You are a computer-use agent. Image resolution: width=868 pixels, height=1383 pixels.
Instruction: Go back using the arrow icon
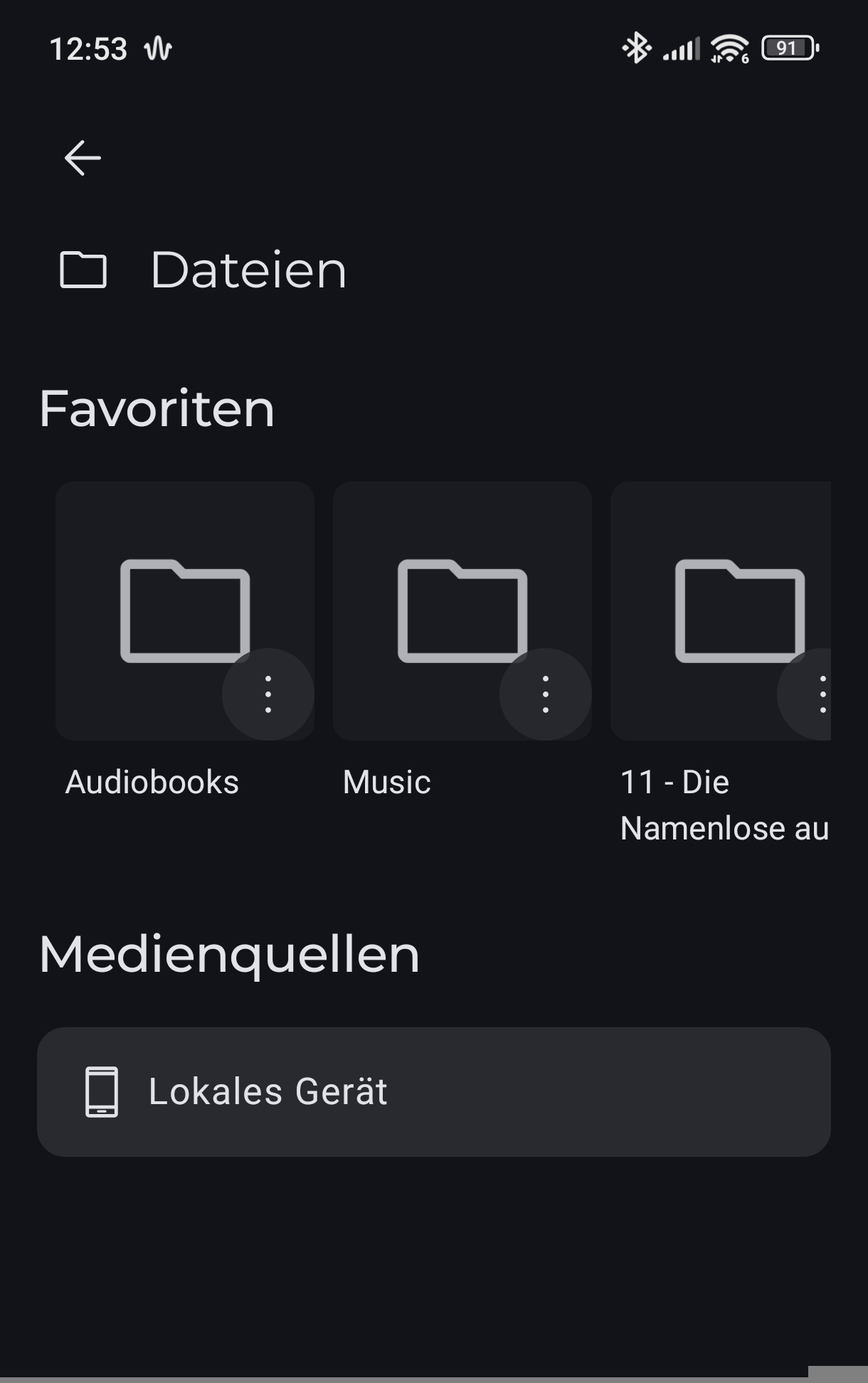click(x=83, y=158)
